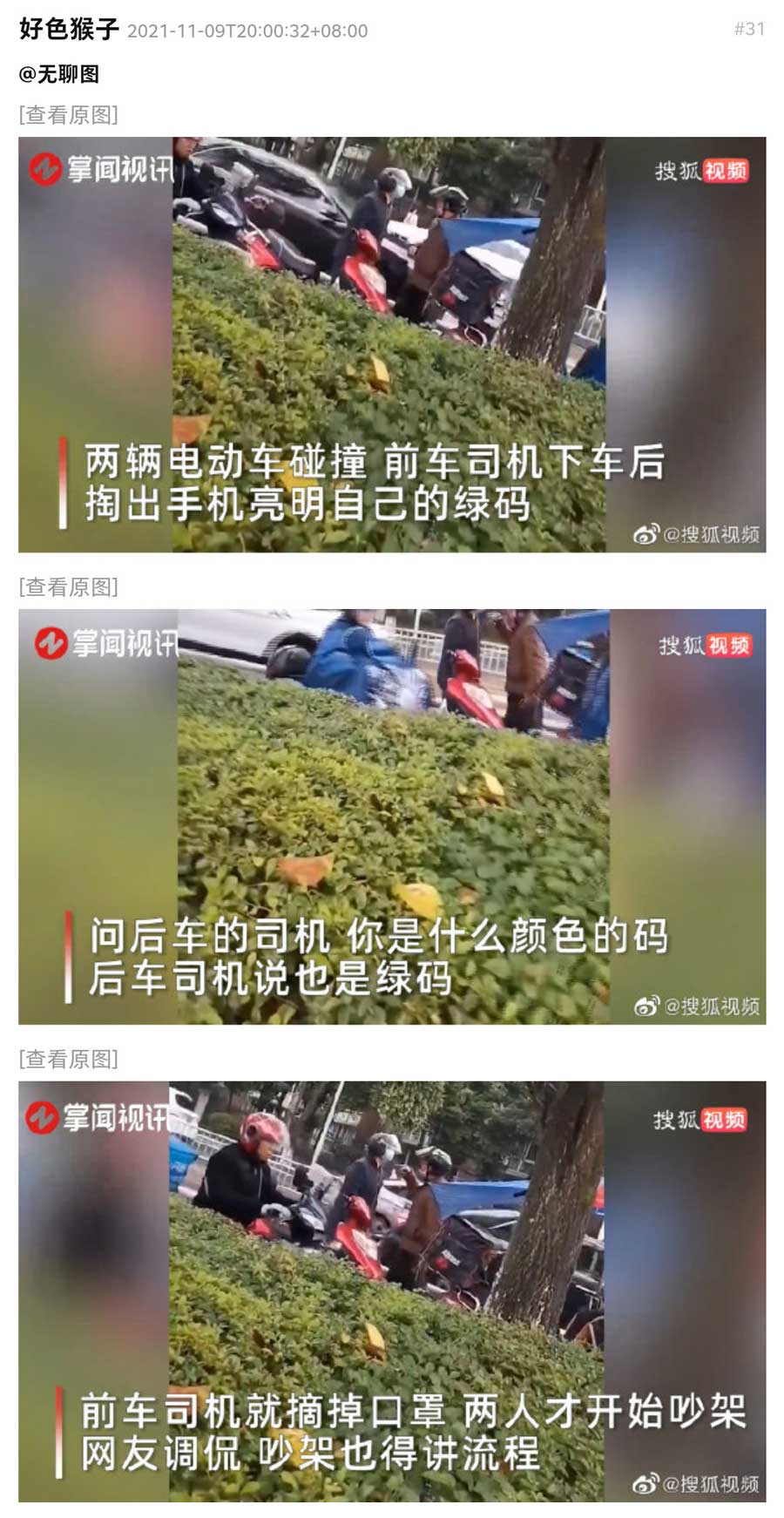Tap the @无聊图 mention
Image resolution: width=784 pixels, height=1518 pixels.
coord(59,74)
